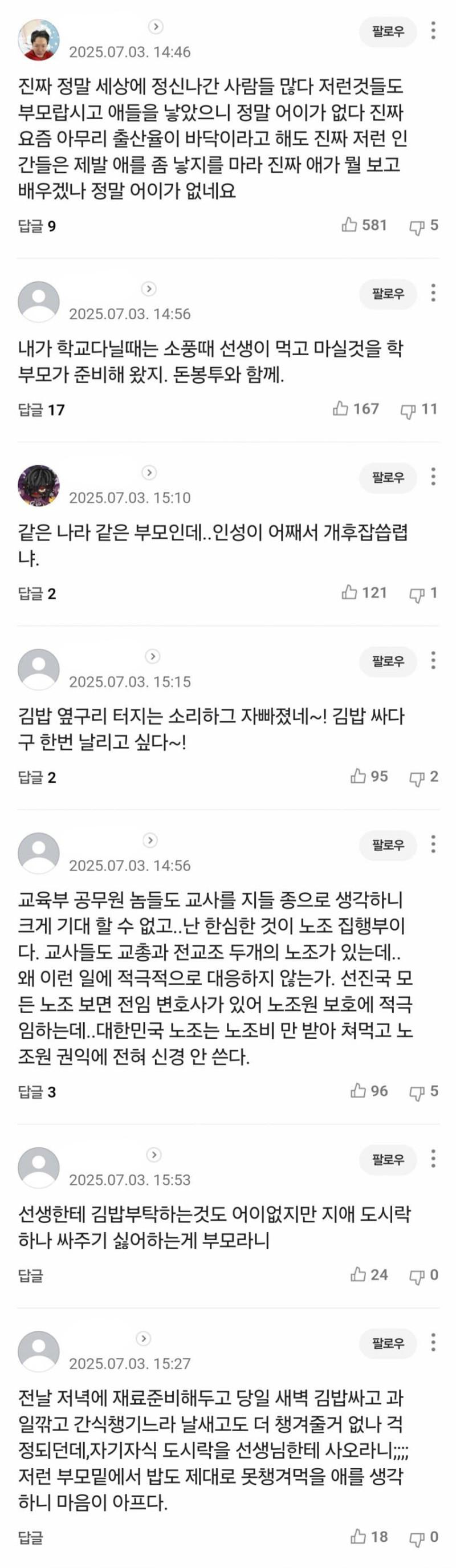Like the 김밥 싸다구 comment with 95 likes
The width and height of the screenshot is (456, 1568).
pyautogui.click(x=358, y=776)
